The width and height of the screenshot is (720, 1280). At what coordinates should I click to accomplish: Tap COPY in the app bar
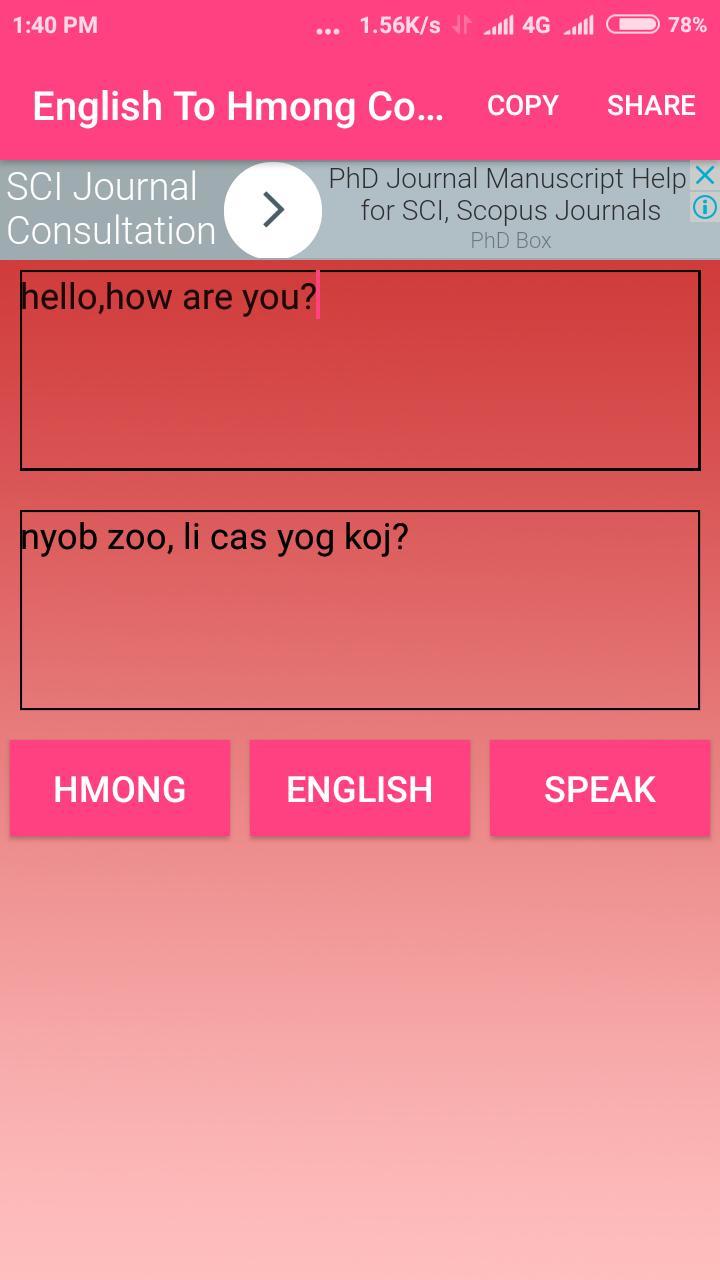(522, 106)
